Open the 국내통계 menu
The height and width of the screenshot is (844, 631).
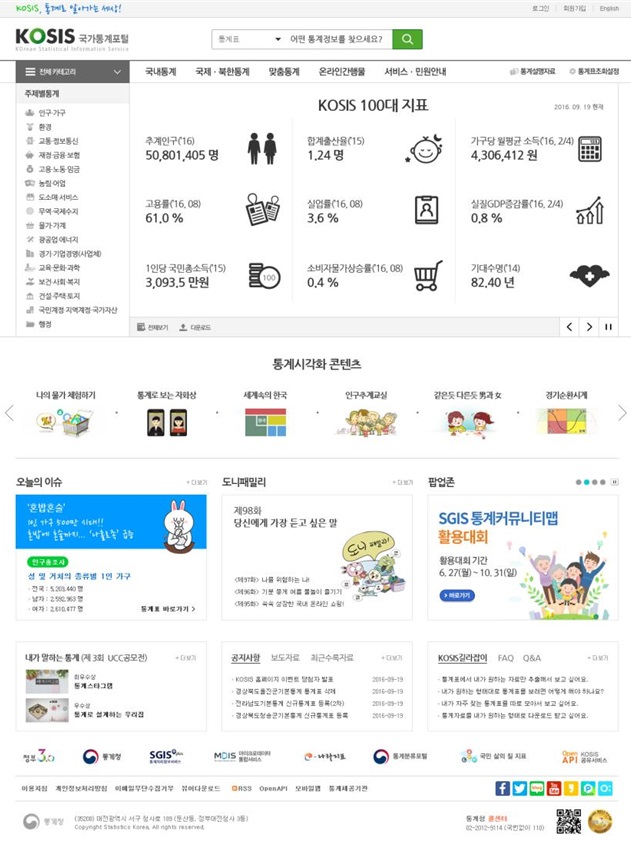point(160,72)
